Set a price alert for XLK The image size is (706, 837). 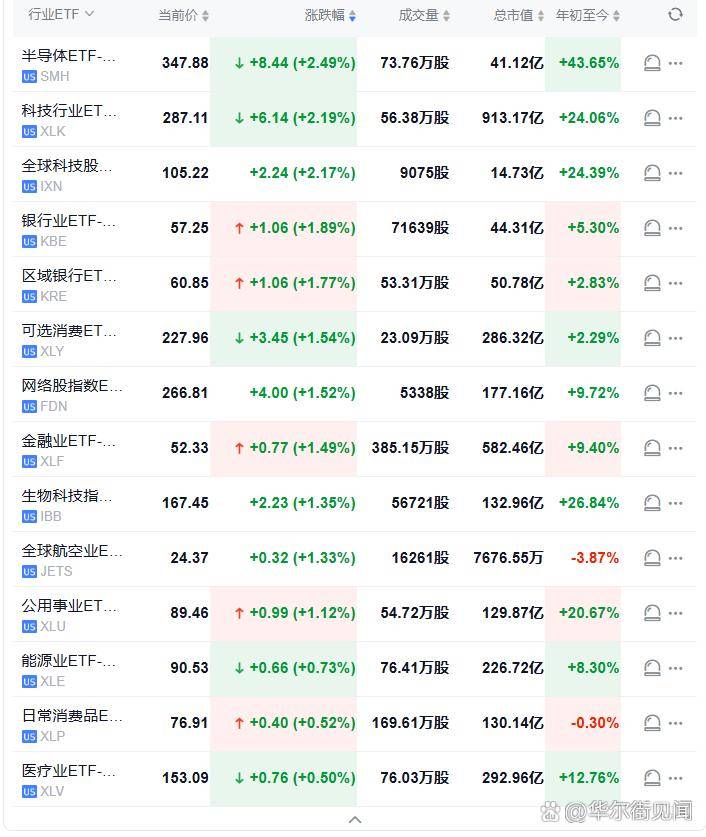click(x=652, y=118)
